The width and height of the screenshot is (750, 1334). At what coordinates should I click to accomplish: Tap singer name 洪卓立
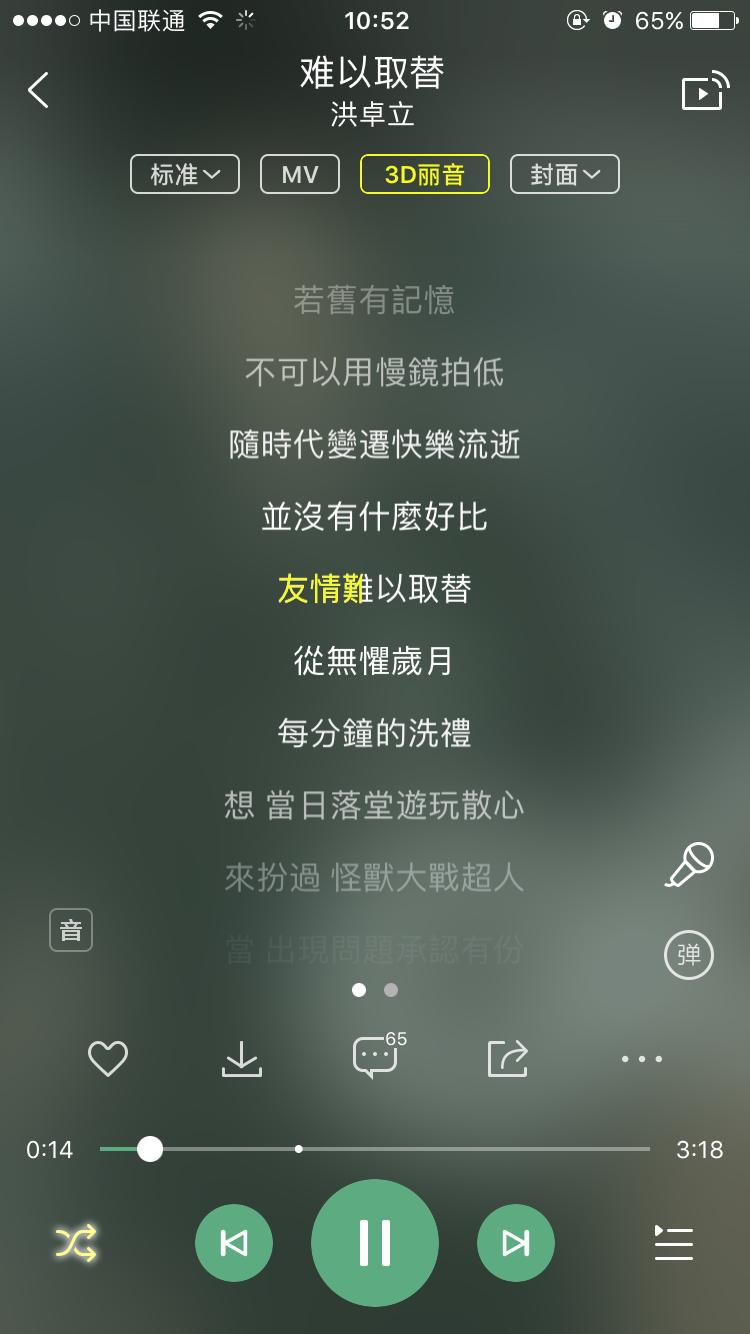click(374, 113)
